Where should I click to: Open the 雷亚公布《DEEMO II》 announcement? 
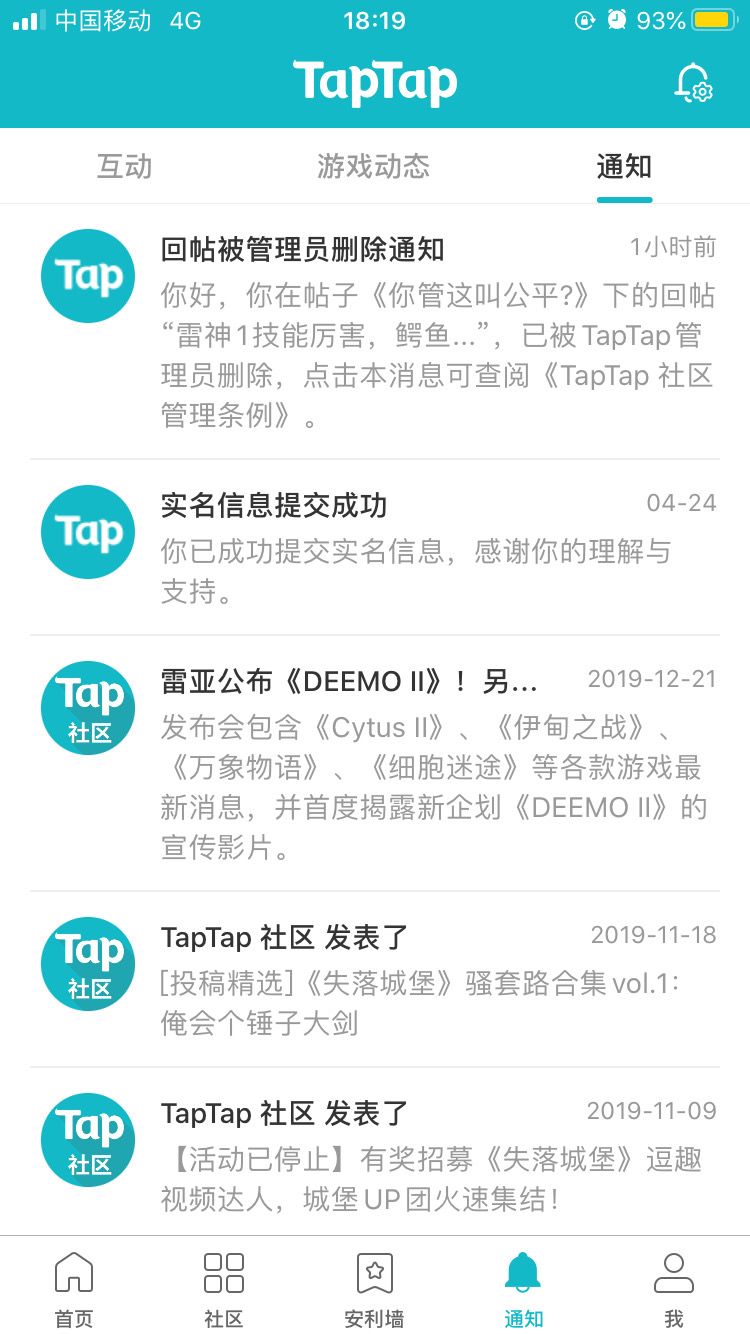pyautogui.click(x=437, y=763)
